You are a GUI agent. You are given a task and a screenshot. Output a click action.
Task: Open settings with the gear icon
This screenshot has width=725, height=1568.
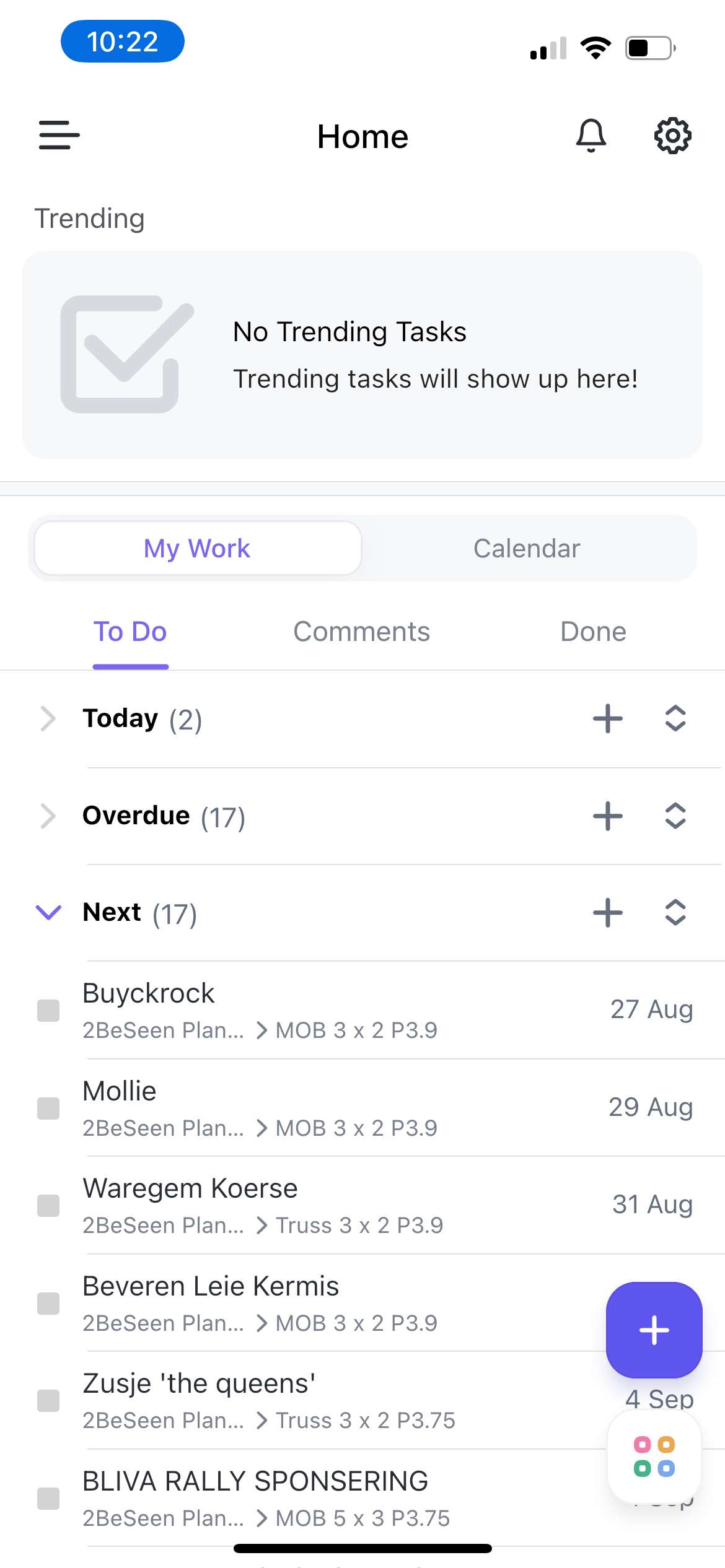pos(672,136)
